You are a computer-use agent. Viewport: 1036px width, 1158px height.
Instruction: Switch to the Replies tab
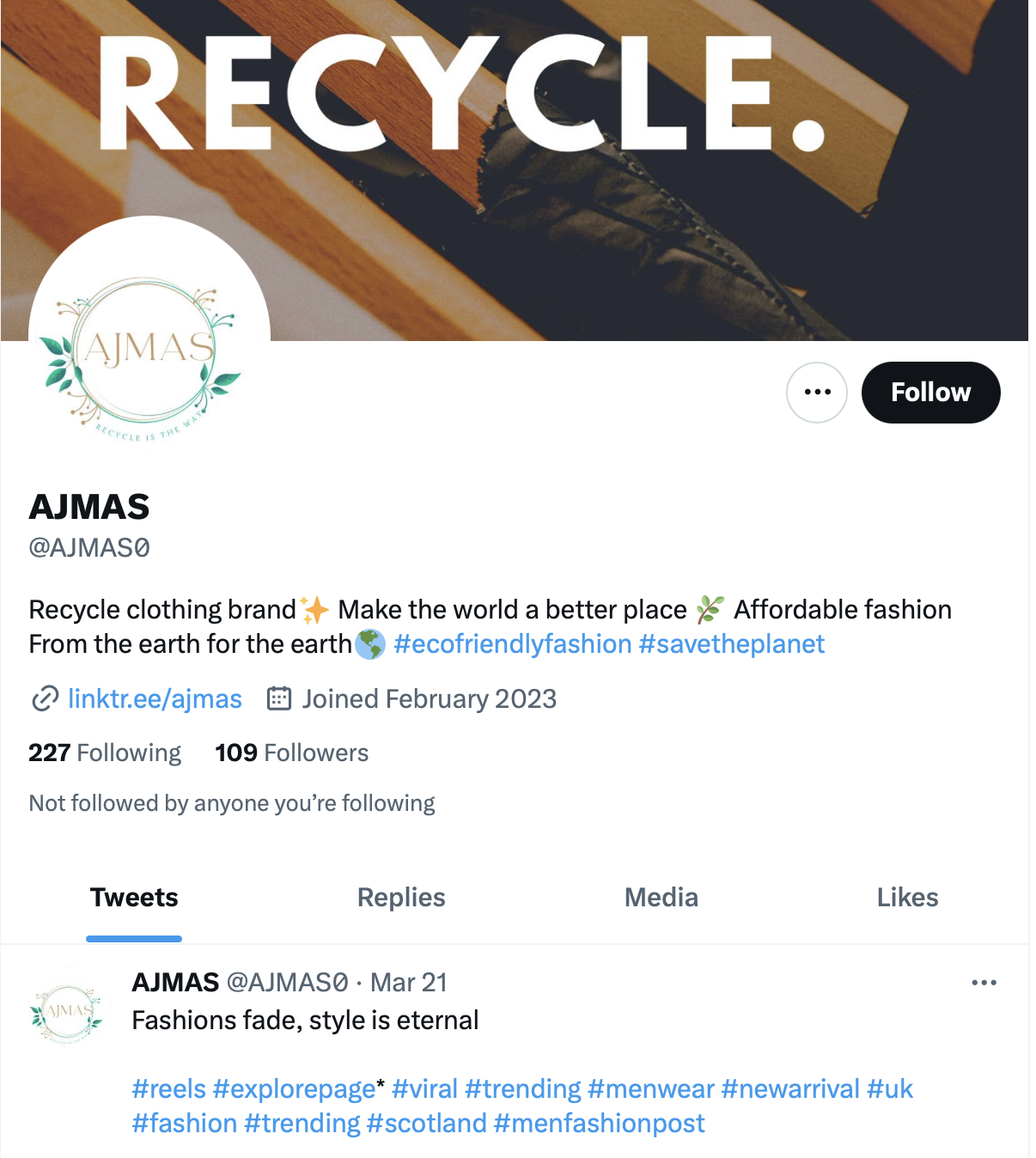pos(401,898)
